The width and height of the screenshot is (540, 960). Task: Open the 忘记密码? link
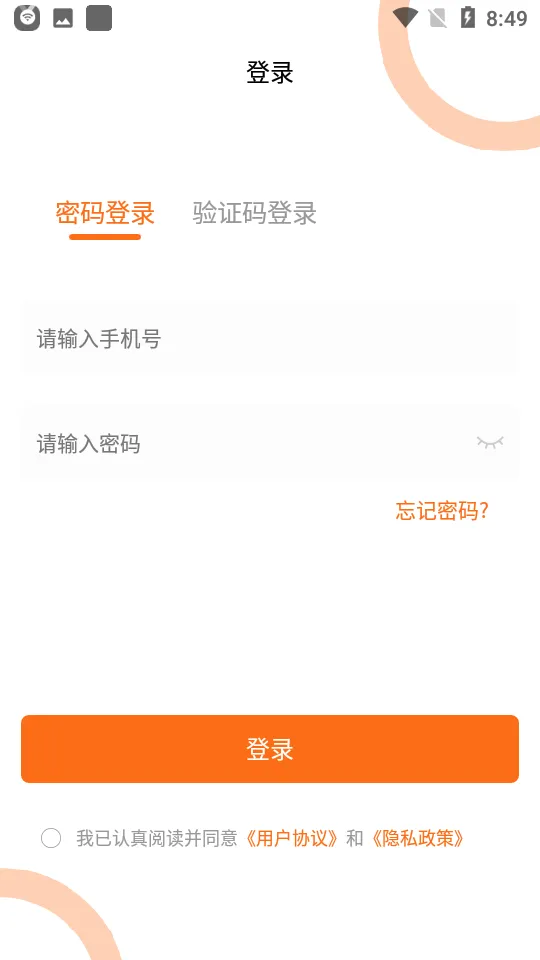click(x=441, y=511)
